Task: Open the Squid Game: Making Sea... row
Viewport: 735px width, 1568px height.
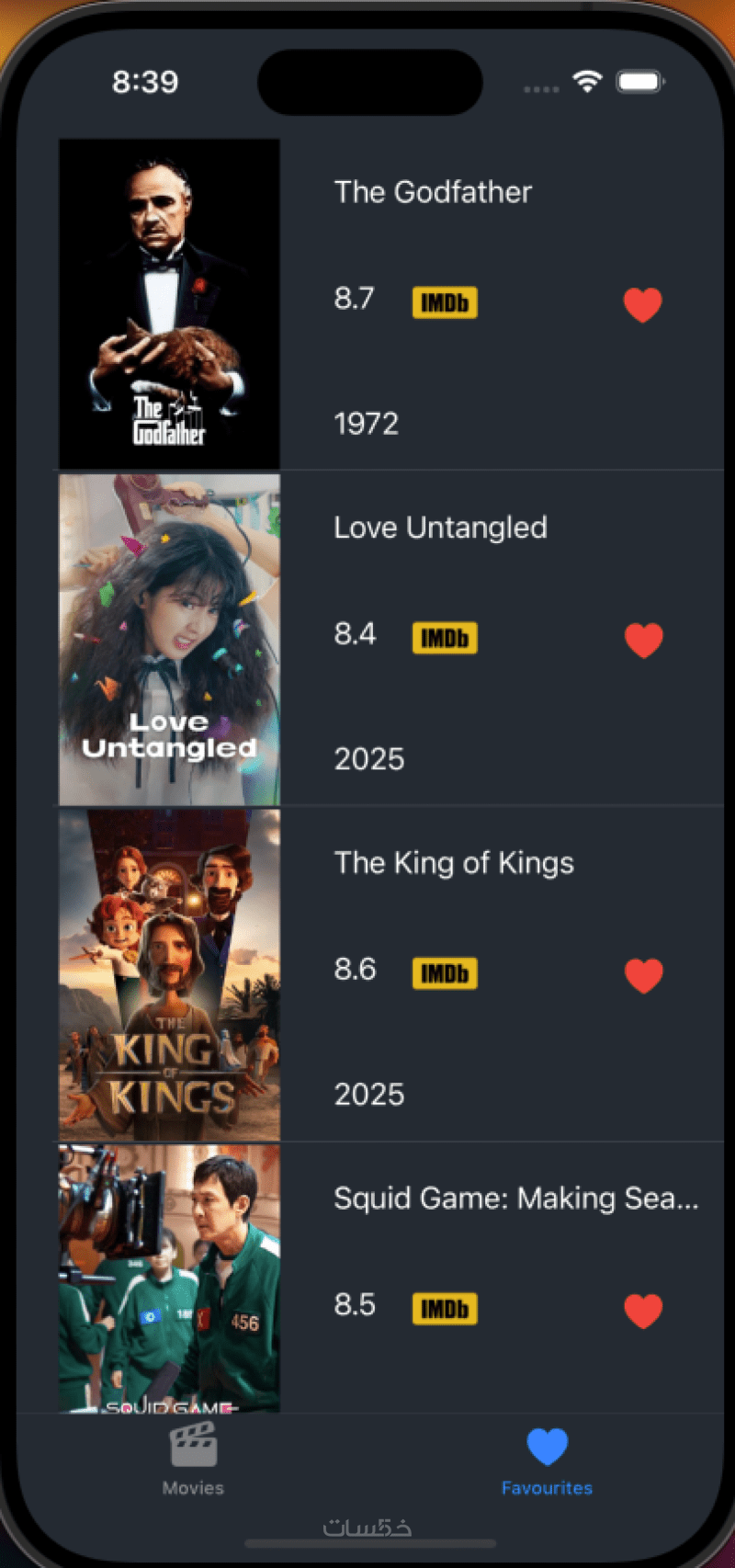Action: coord(515,1199)
